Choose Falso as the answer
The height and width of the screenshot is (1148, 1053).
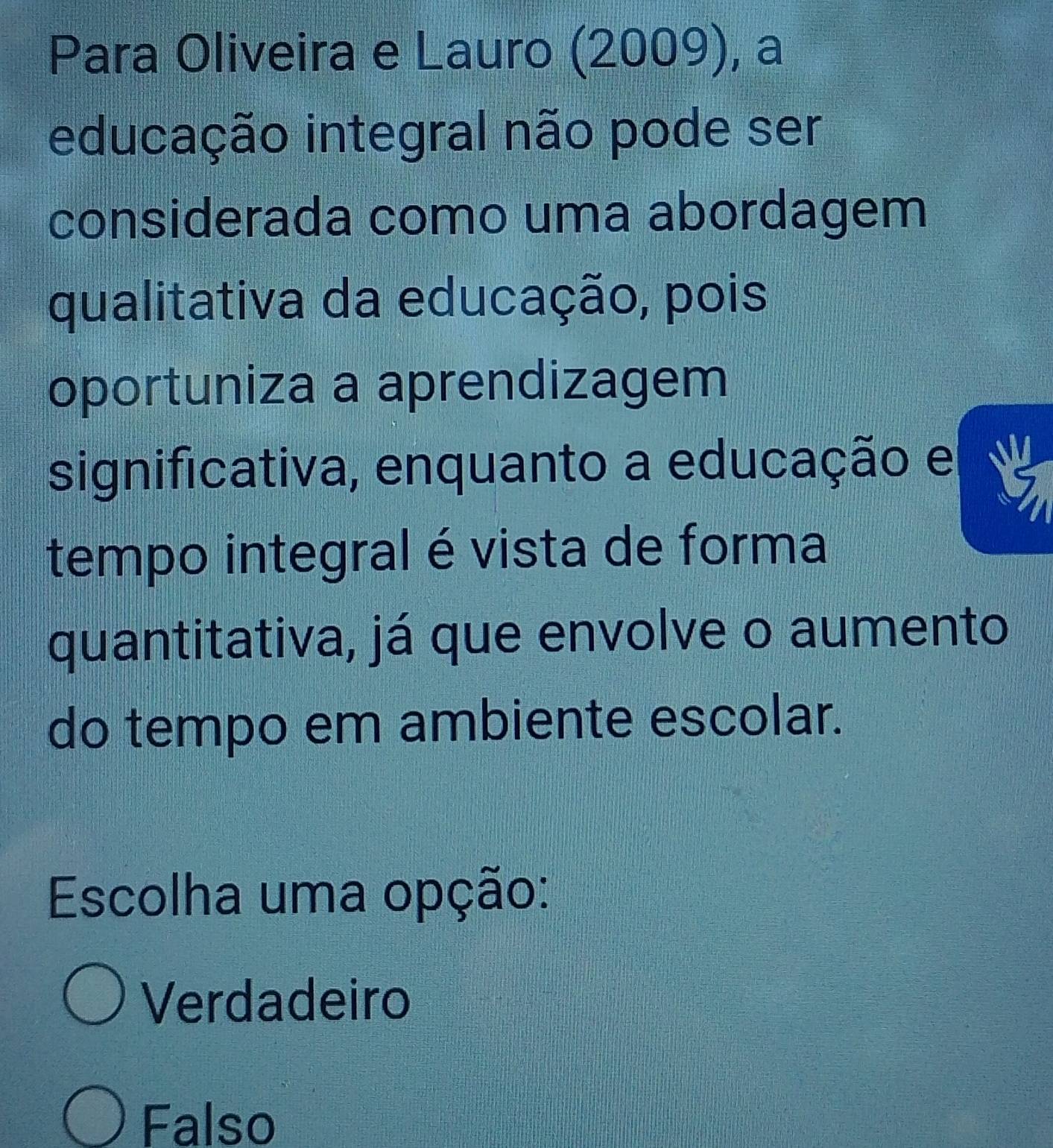pos(94,1118)
